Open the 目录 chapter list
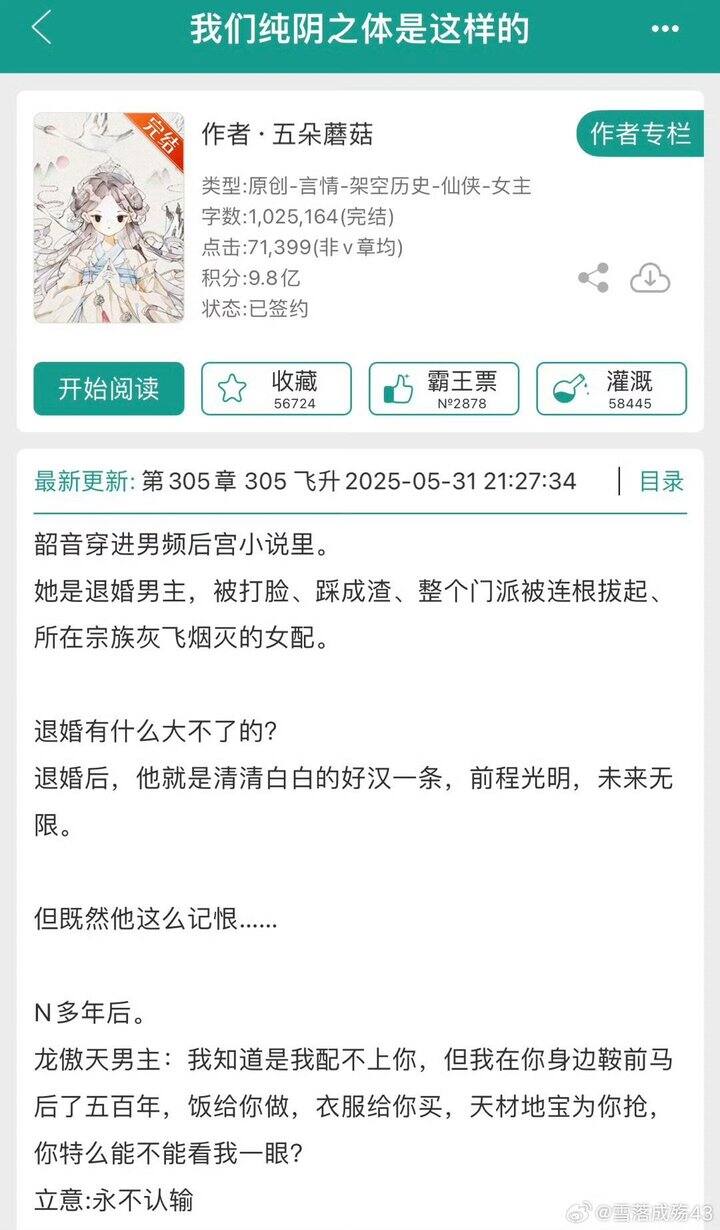Viewport: 720px width, 1230px height. point(661,481)
